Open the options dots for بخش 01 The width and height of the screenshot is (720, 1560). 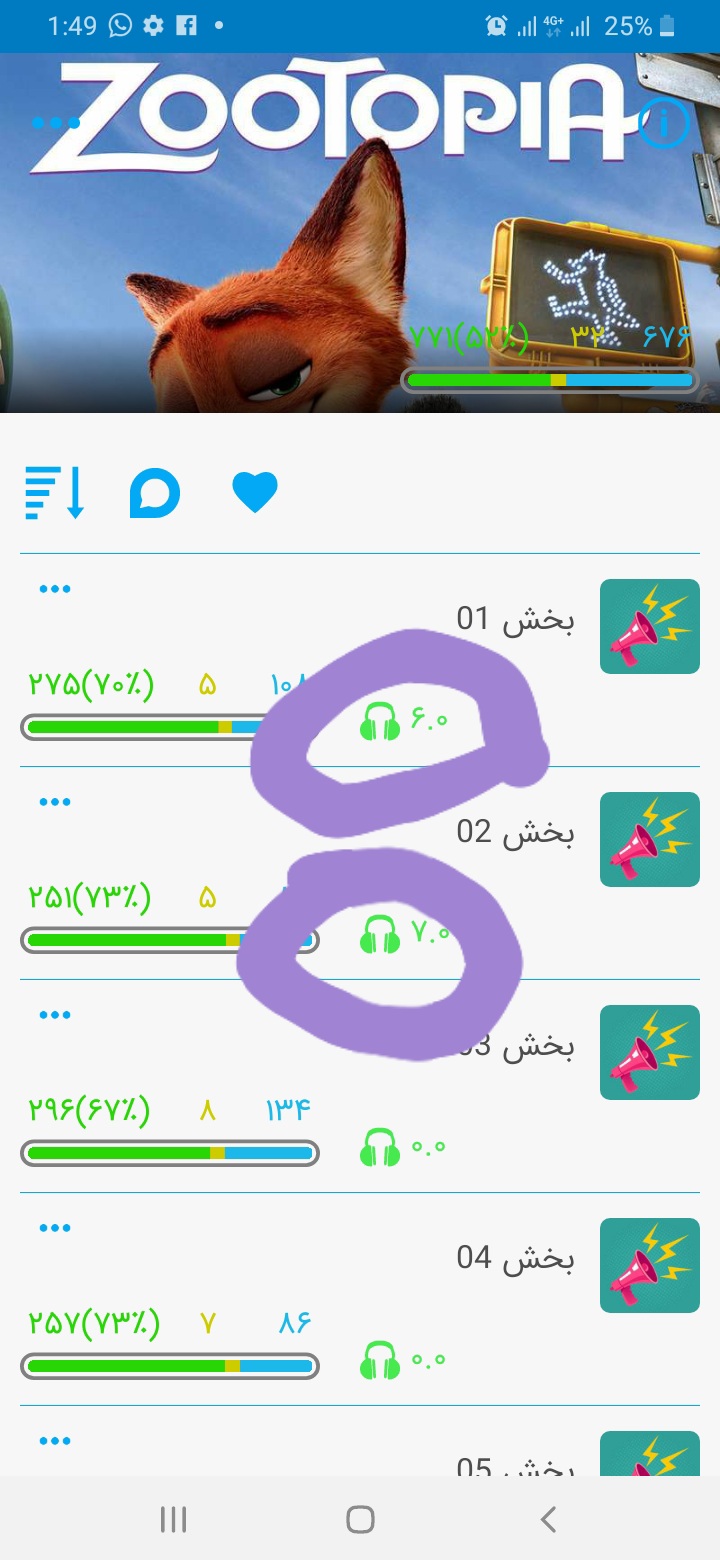click(x=55, y=589)
